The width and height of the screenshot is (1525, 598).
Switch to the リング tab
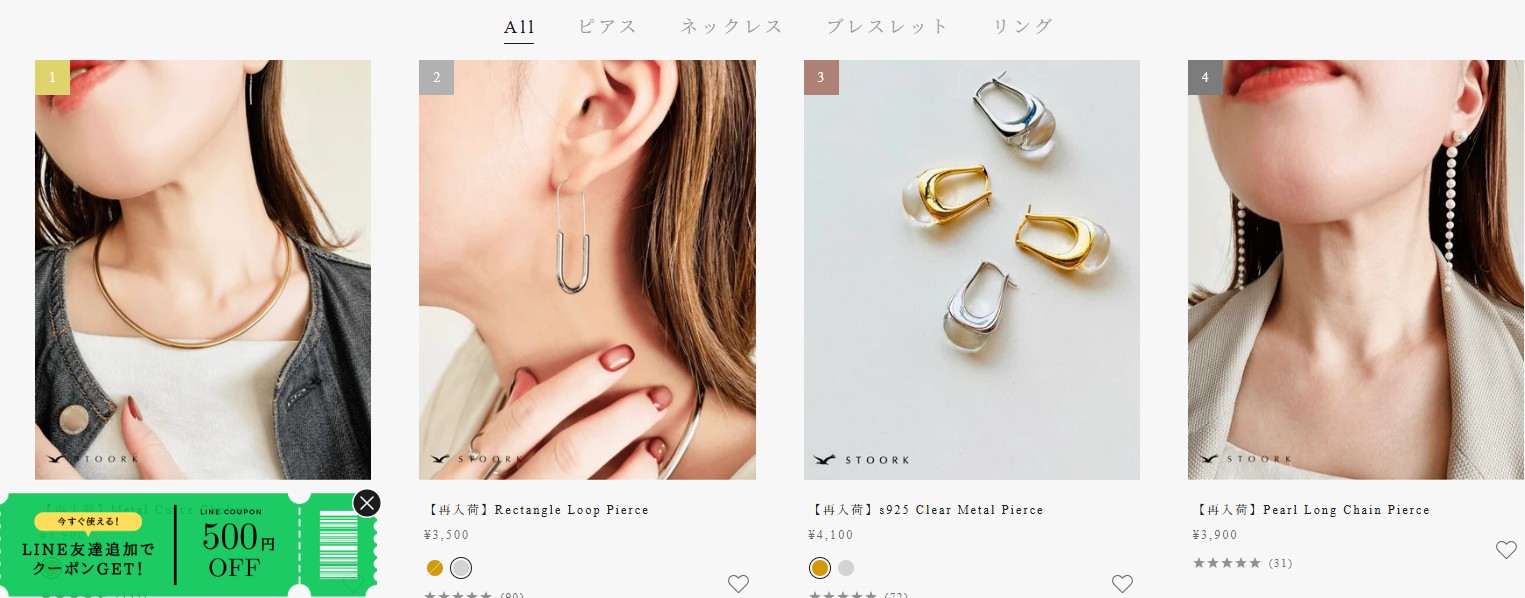[1023, 27]
